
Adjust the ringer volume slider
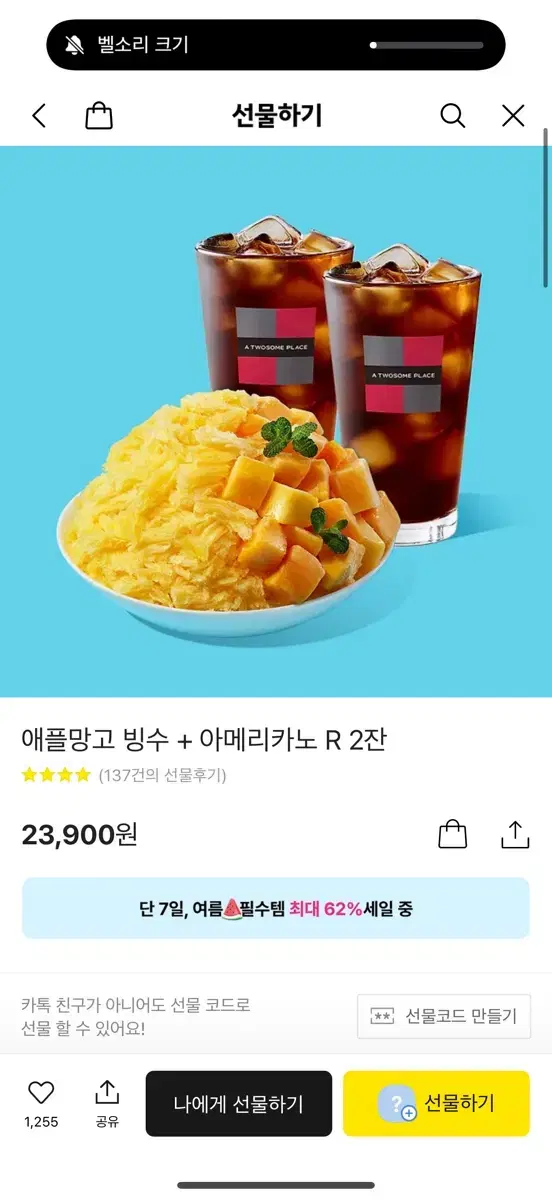[427, 45]
